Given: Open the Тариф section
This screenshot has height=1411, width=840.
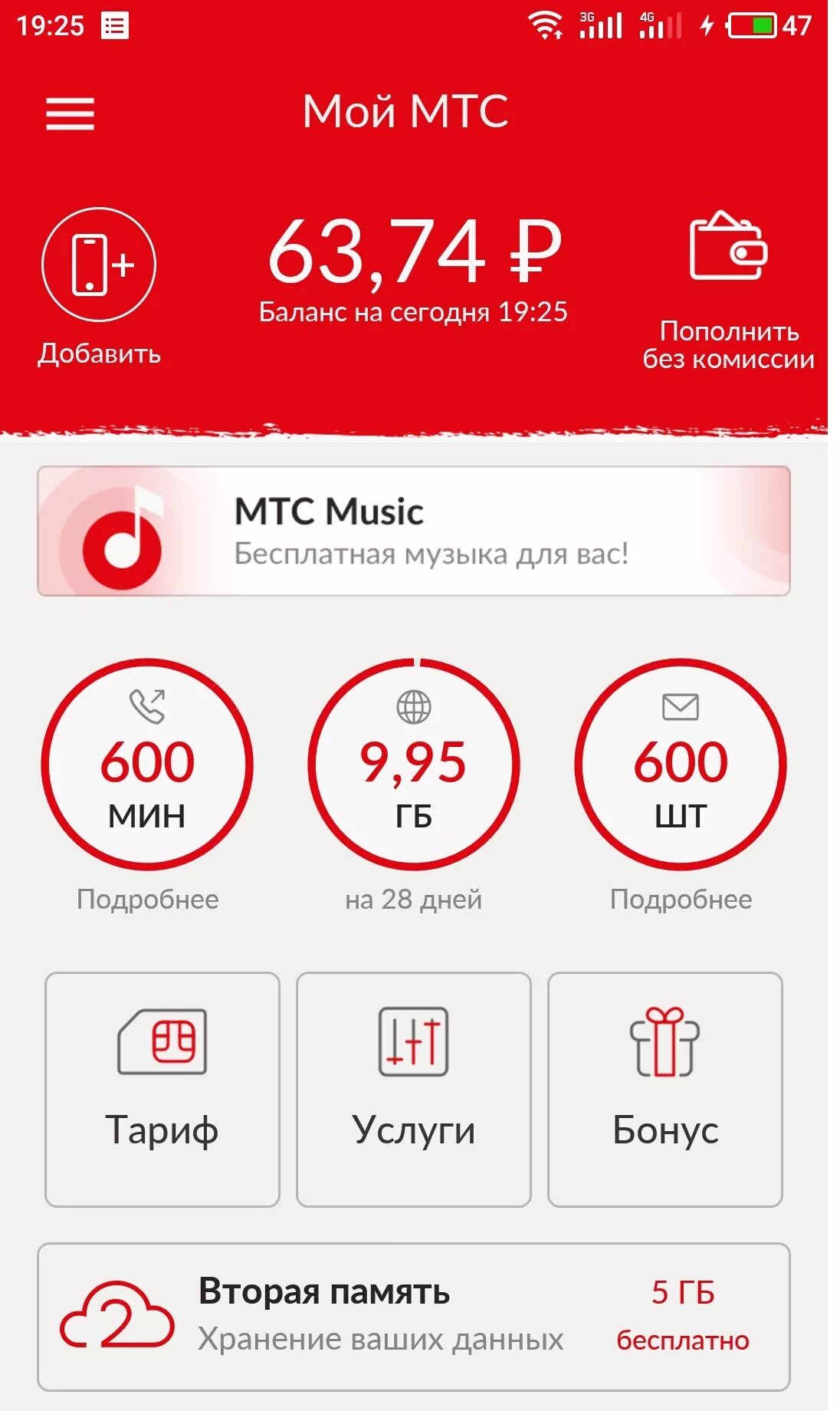Looking at the screenshot, I should [x=162, y=1089].
